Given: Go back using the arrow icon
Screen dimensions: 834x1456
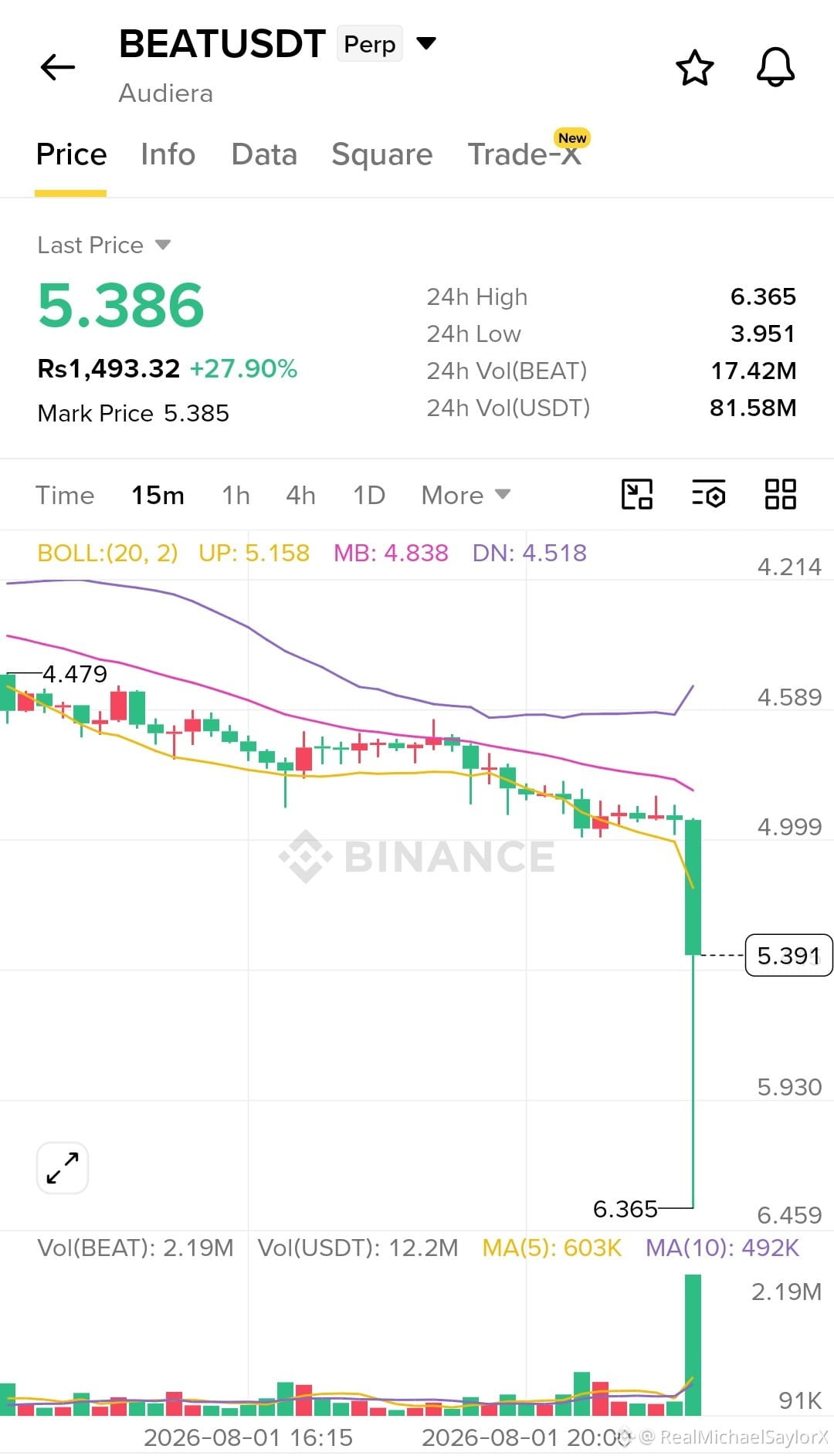Looking at the screenshot, I should (x=58, y=67).
